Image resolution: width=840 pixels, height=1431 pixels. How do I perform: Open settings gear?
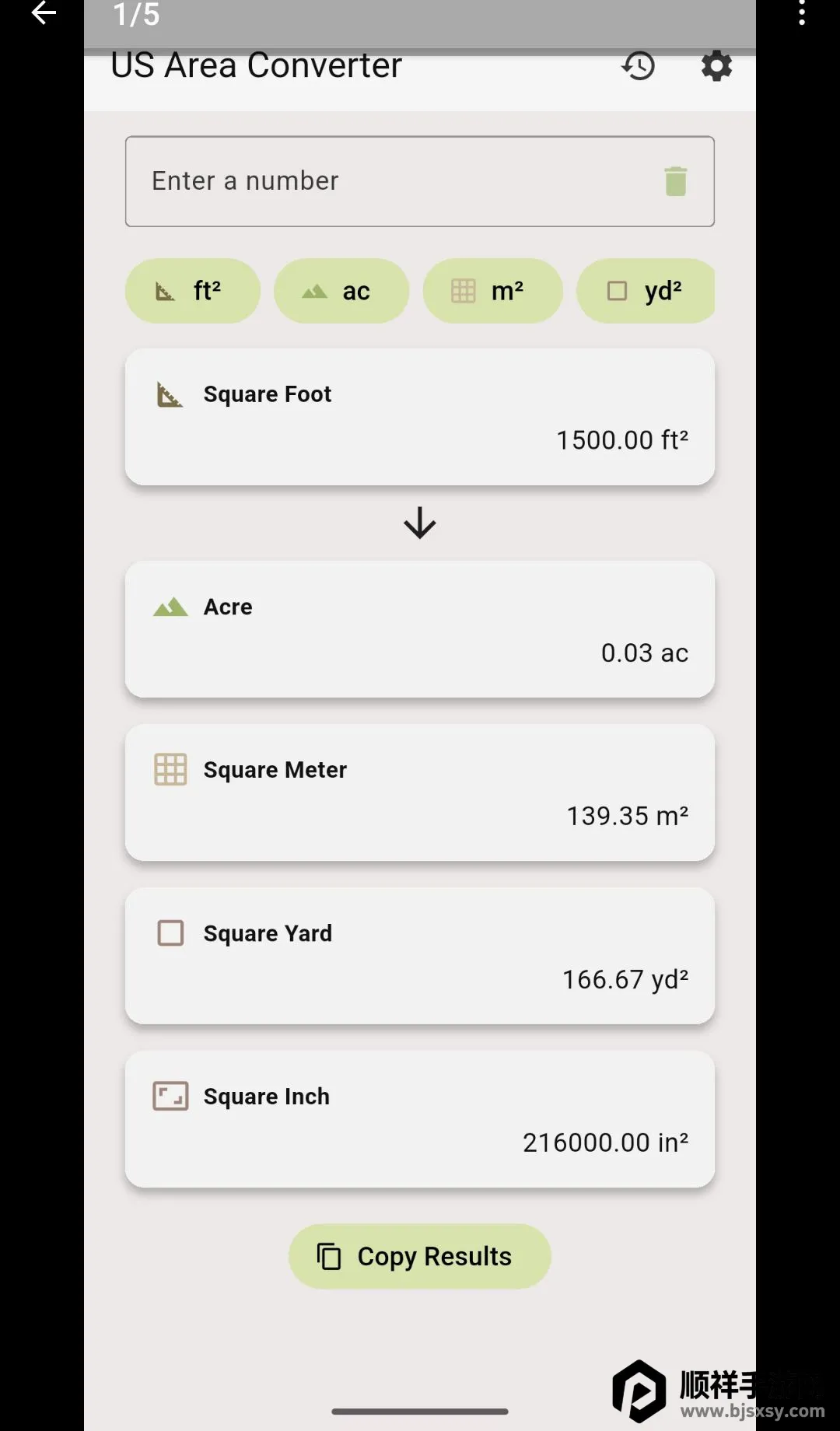click(x=716, y=66)
